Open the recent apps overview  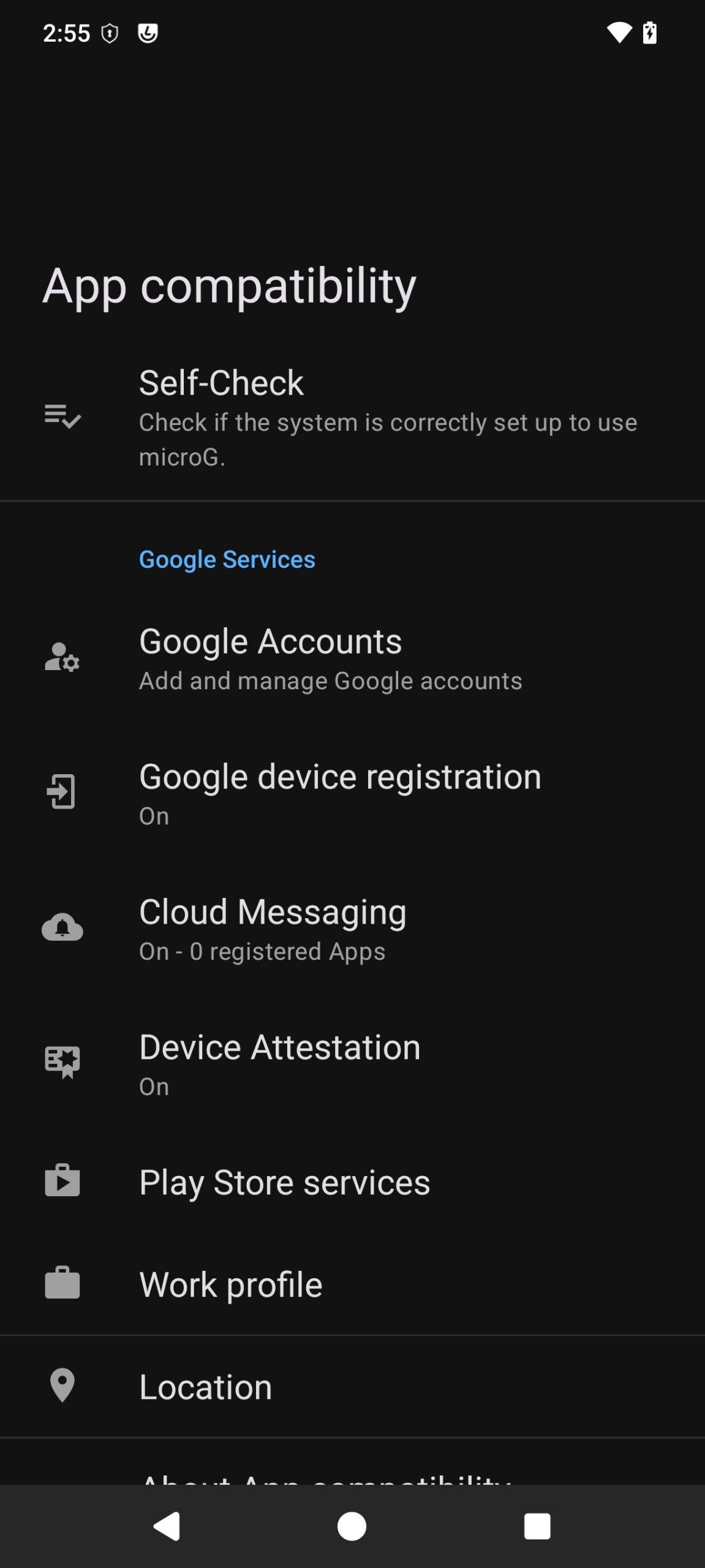click(x=537, y=1526)
